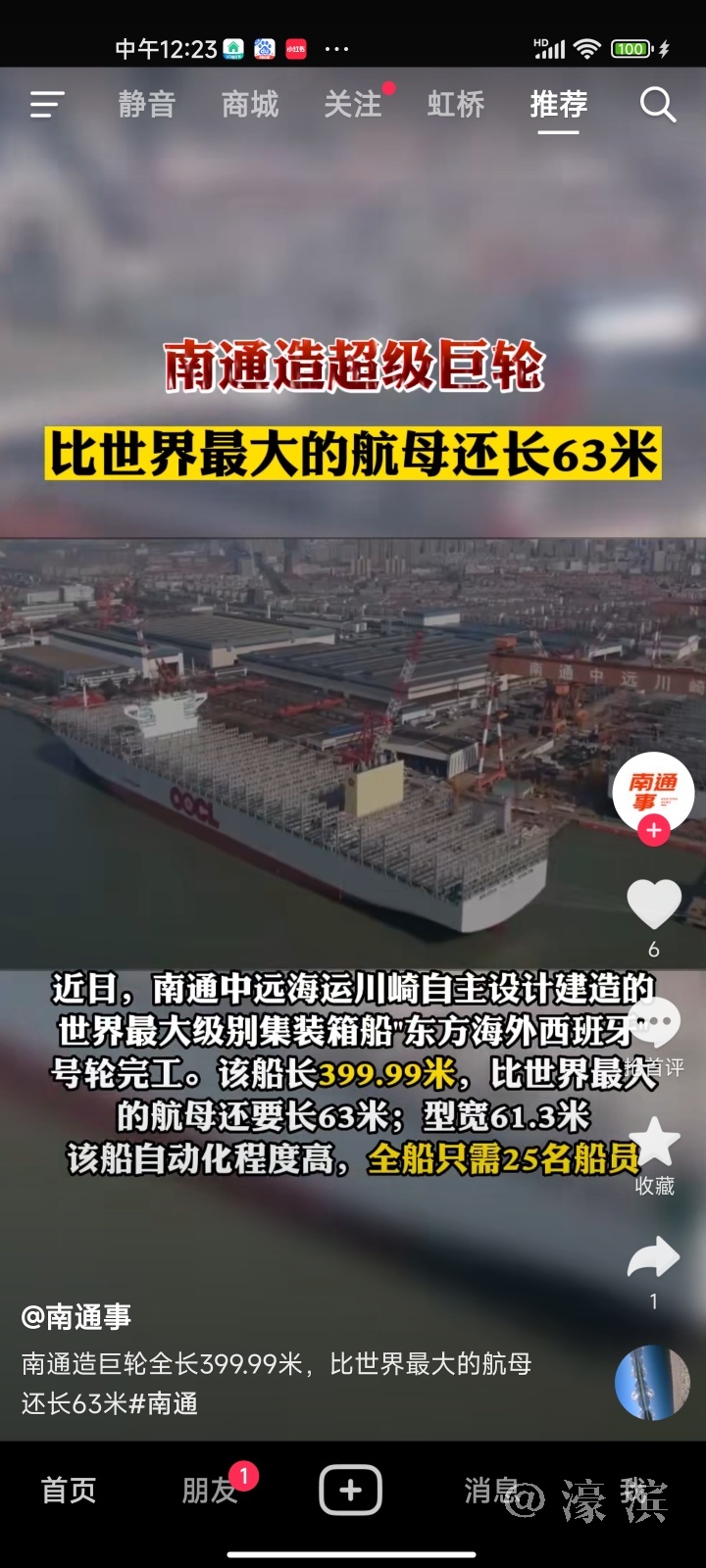Switch to the 静音 tab
Viewport: 706px width, 1568px height.
pyautogui.click(x=147, y=104)
